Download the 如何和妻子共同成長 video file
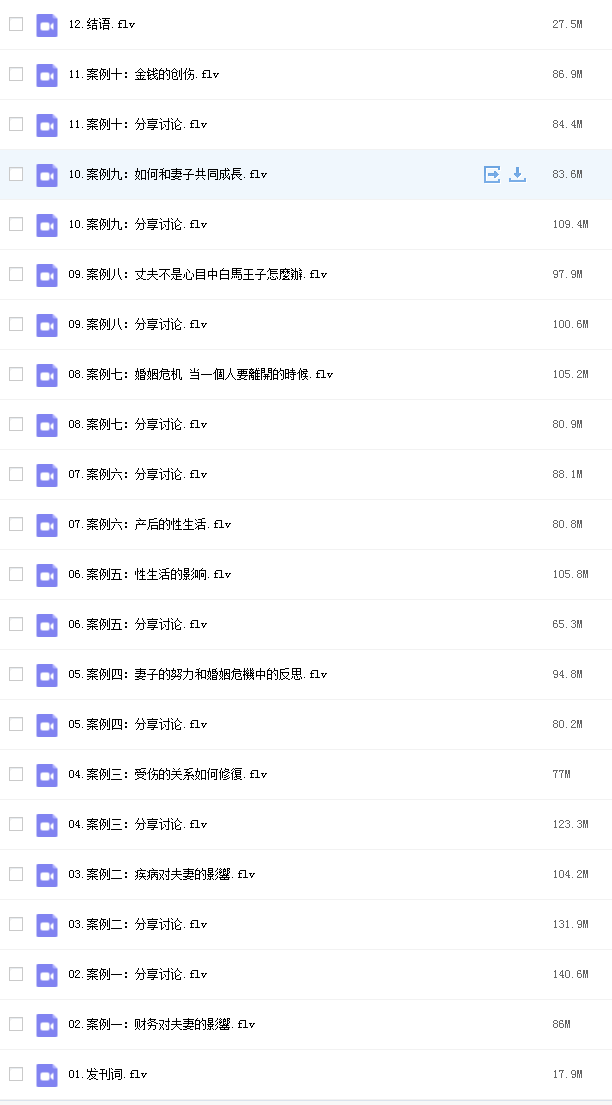Viewport: 612px width, 1105px height. tap(517, 174)
